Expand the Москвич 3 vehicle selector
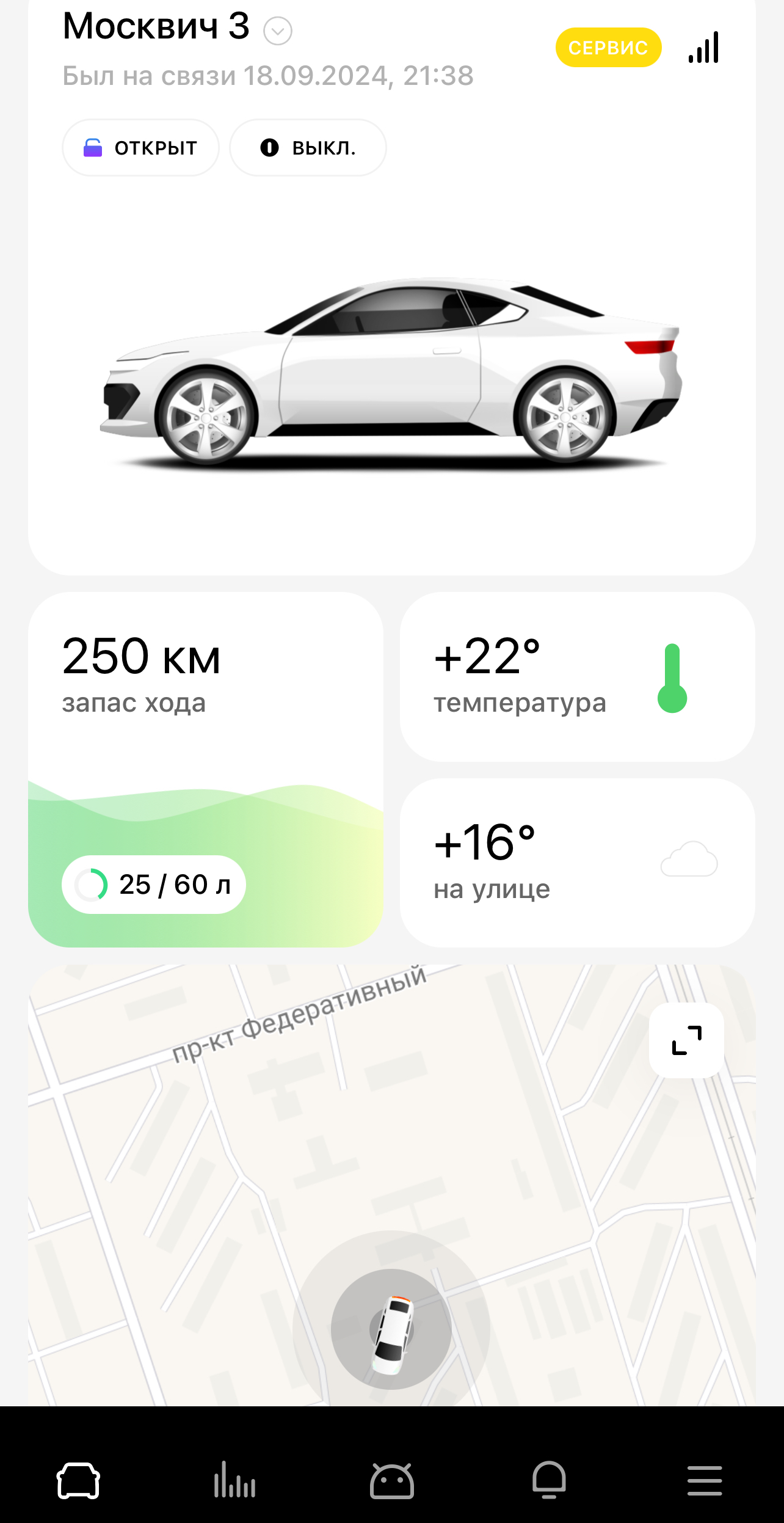Viewport: 784px width, 1523px height. 278,31
